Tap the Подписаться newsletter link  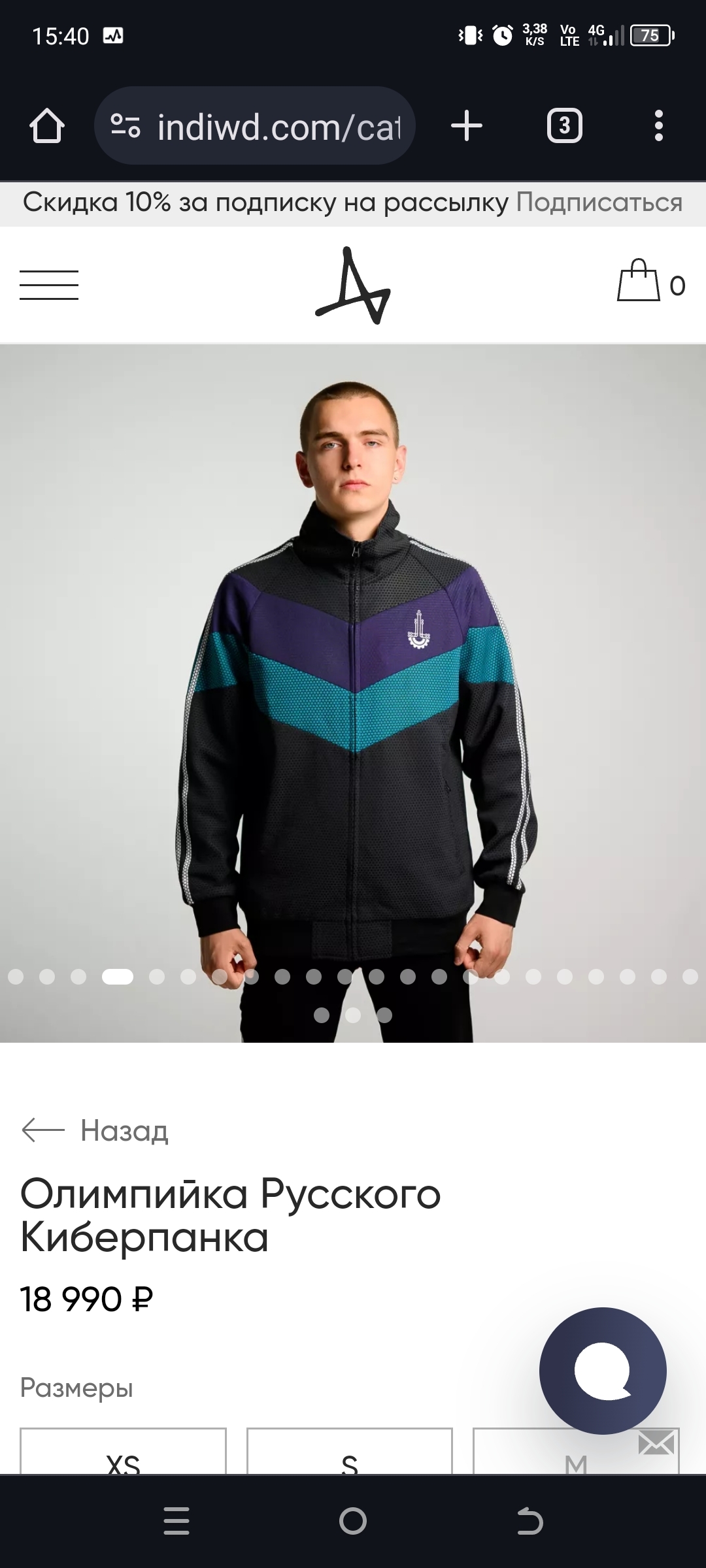[x=599, y=203]
